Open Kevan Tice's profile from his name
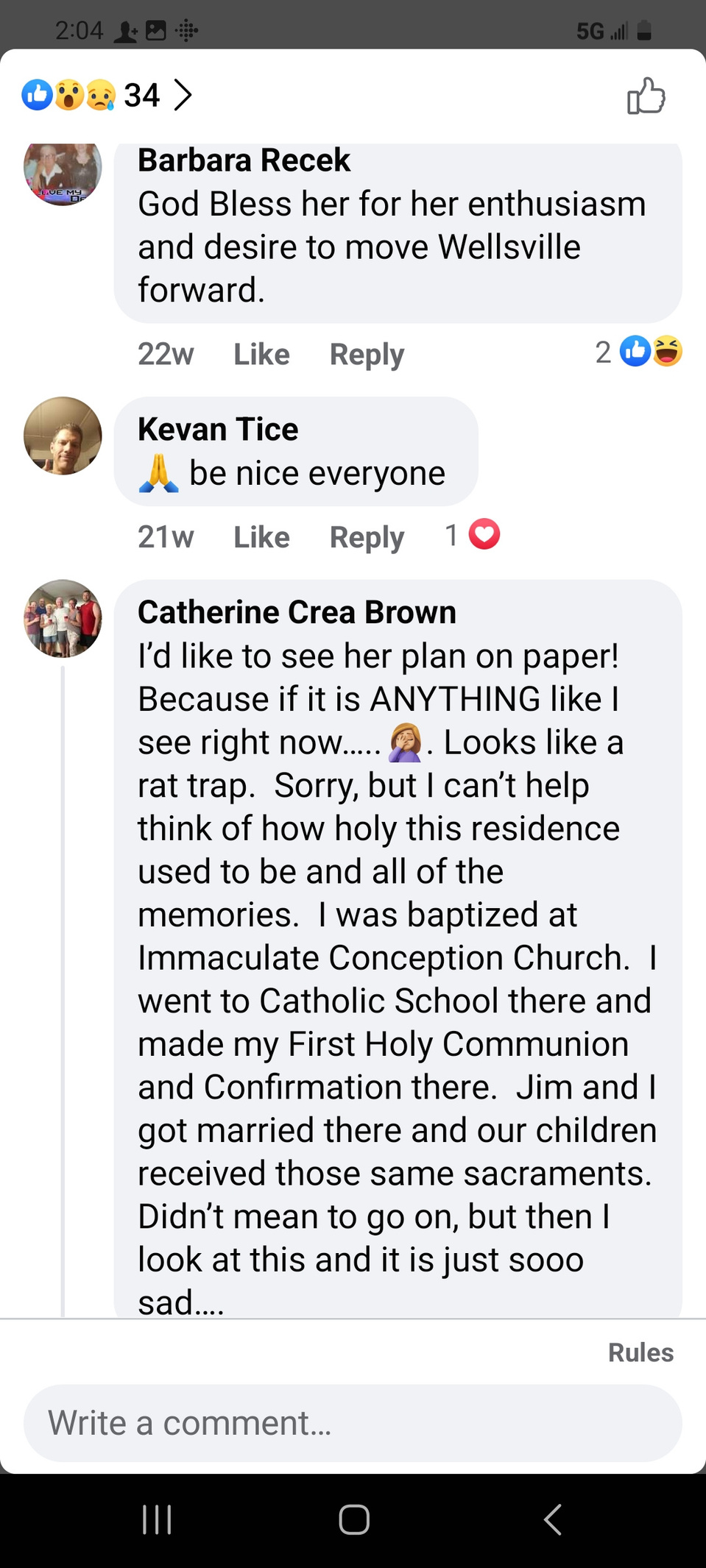The width and height of the screenshot is (706, 1568). pyautogui.click(x=218, y=429)
